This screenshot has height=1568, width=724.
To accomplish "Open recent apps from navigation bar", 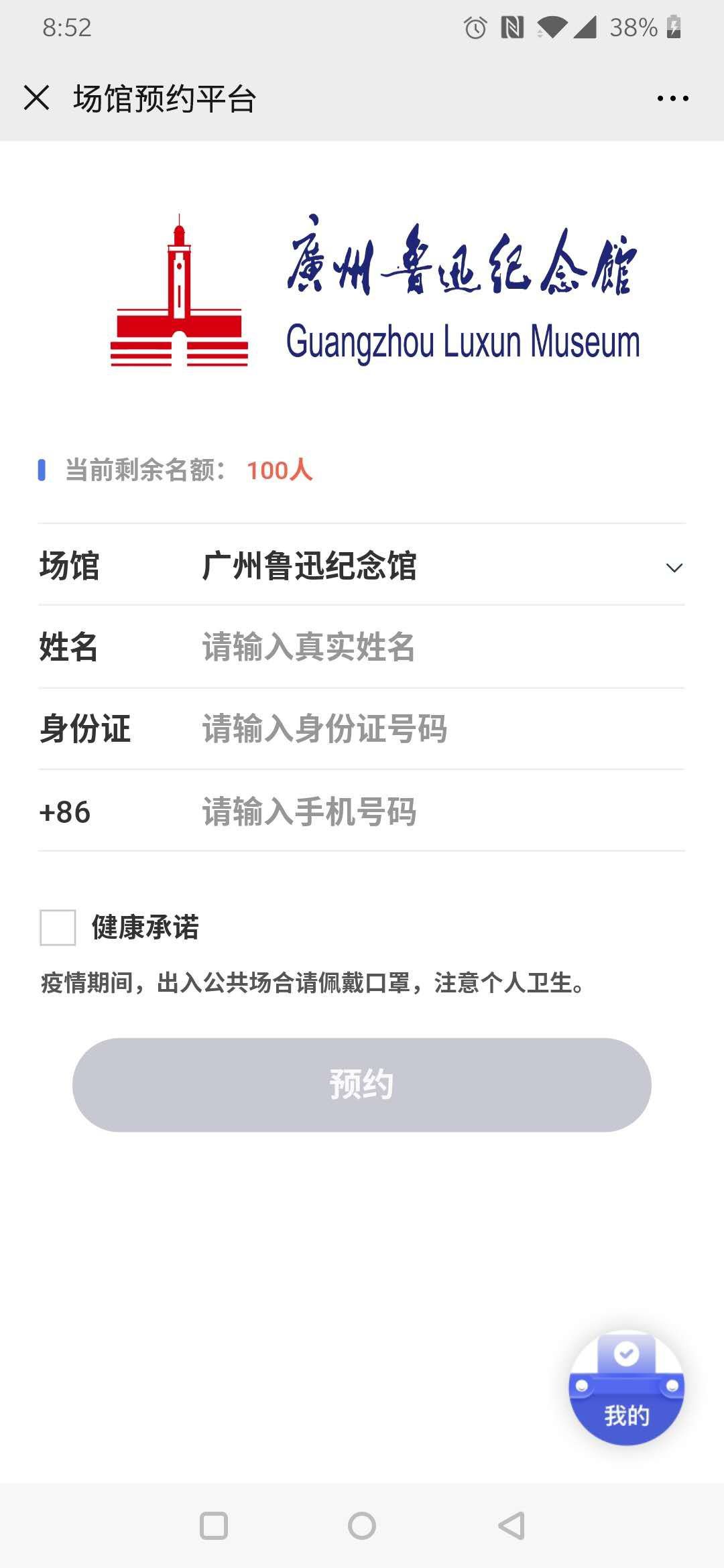I will click(214, 1526).
